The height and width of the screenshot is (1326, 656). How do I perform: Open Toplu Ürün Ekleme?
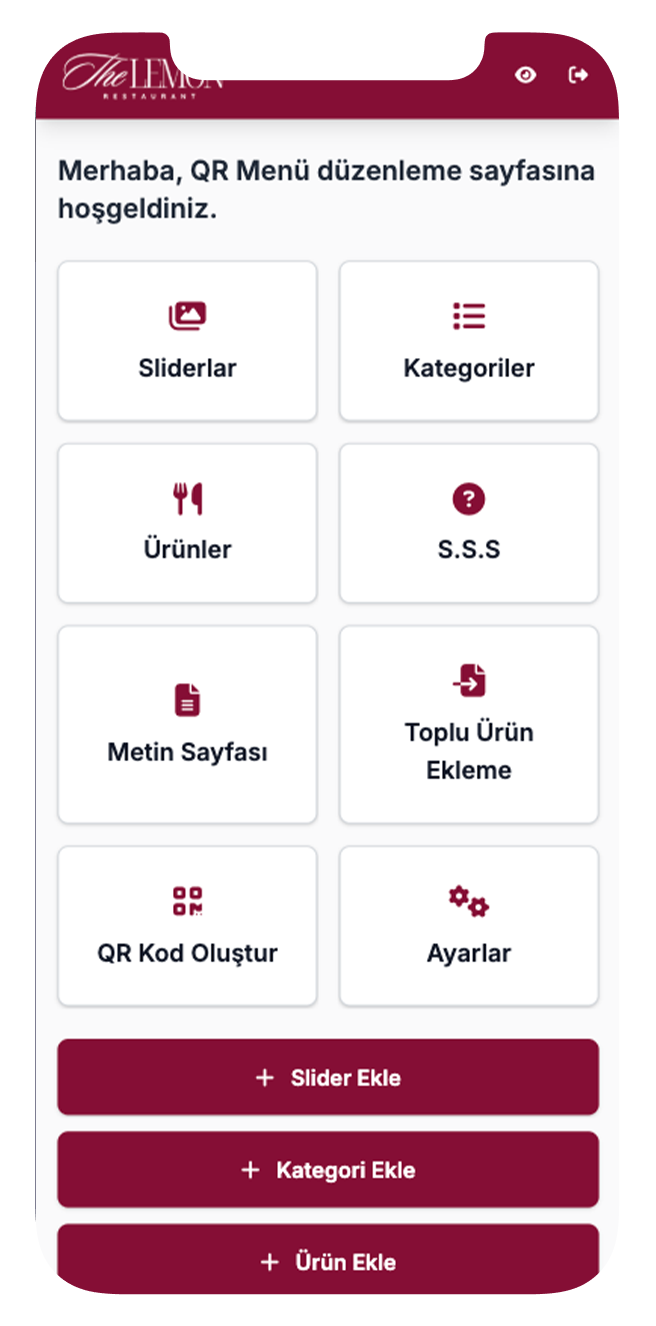tap(468, 724)
